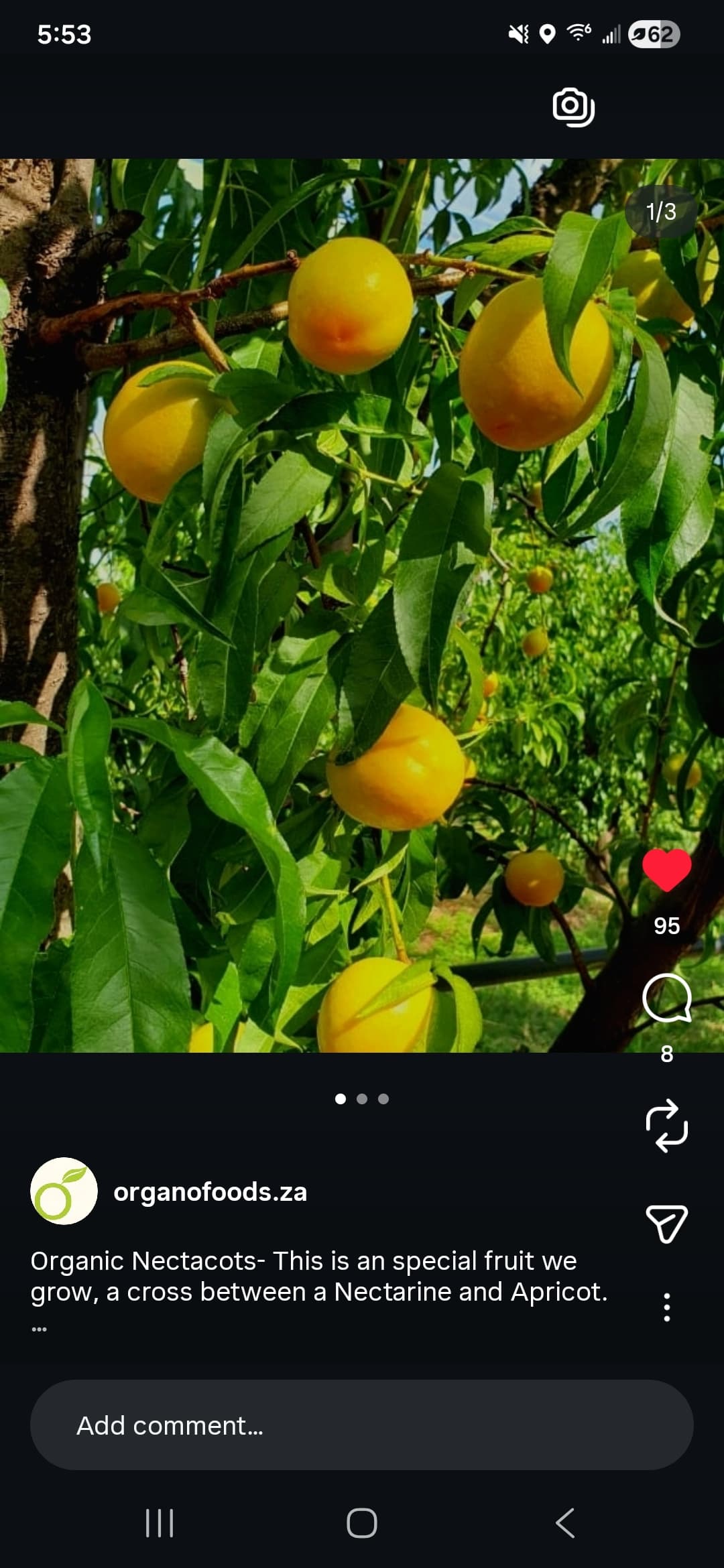Visit the organofoods.za username link

point(210,1192)
